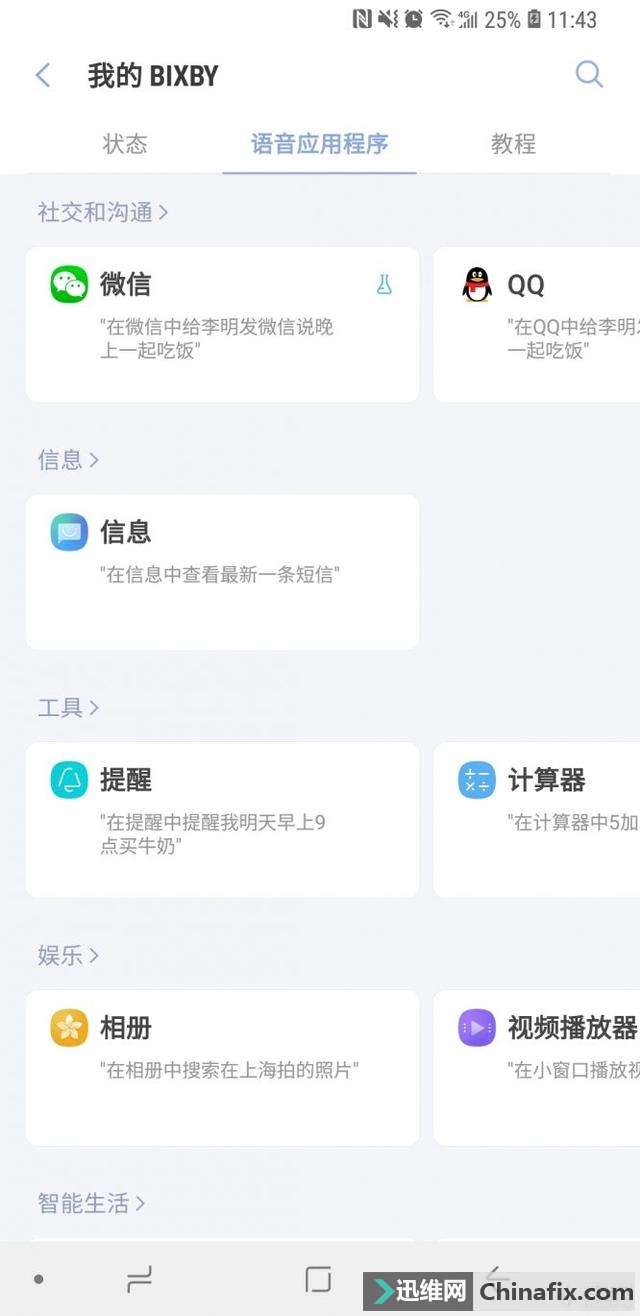
Task: Open the QQ voice app card
Action: coord(537,324)
